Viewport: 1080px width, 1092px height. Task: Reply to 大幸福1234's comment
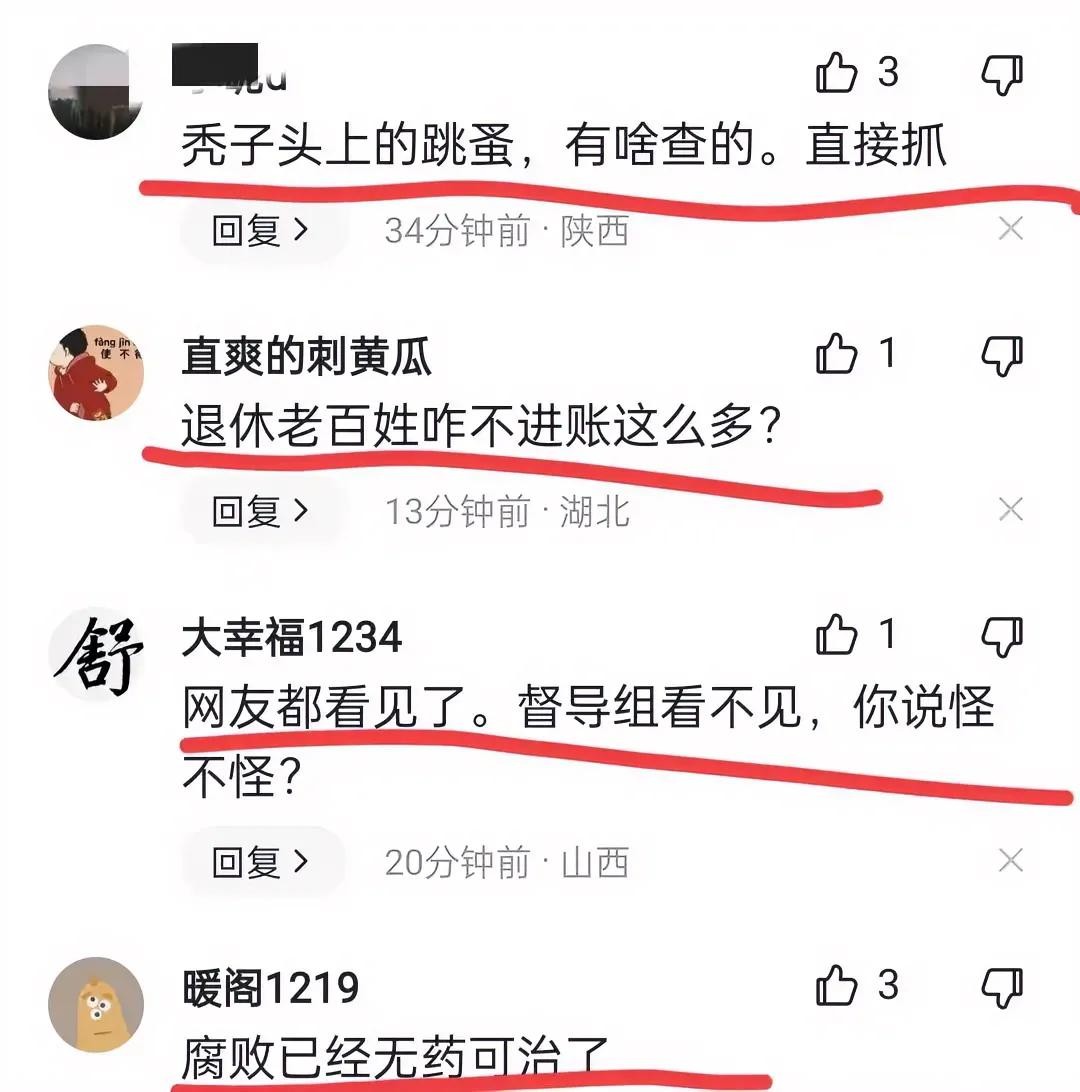(260, 861)
